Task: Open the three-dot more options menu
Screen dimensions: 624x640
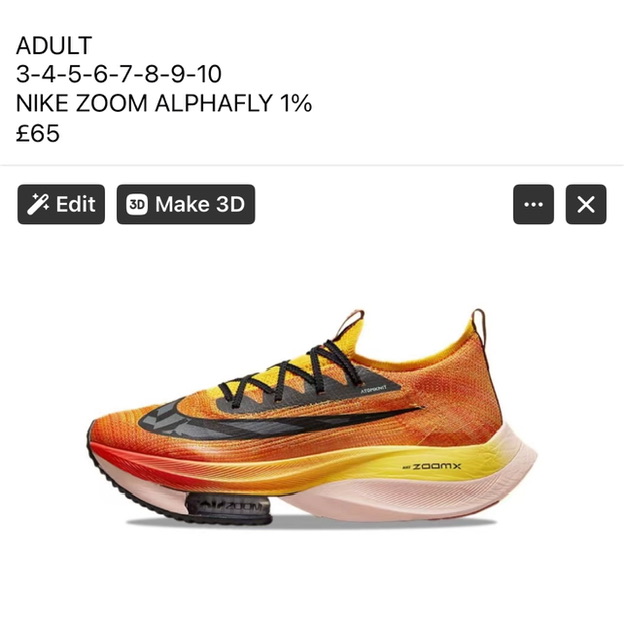Action: (533, 205)
